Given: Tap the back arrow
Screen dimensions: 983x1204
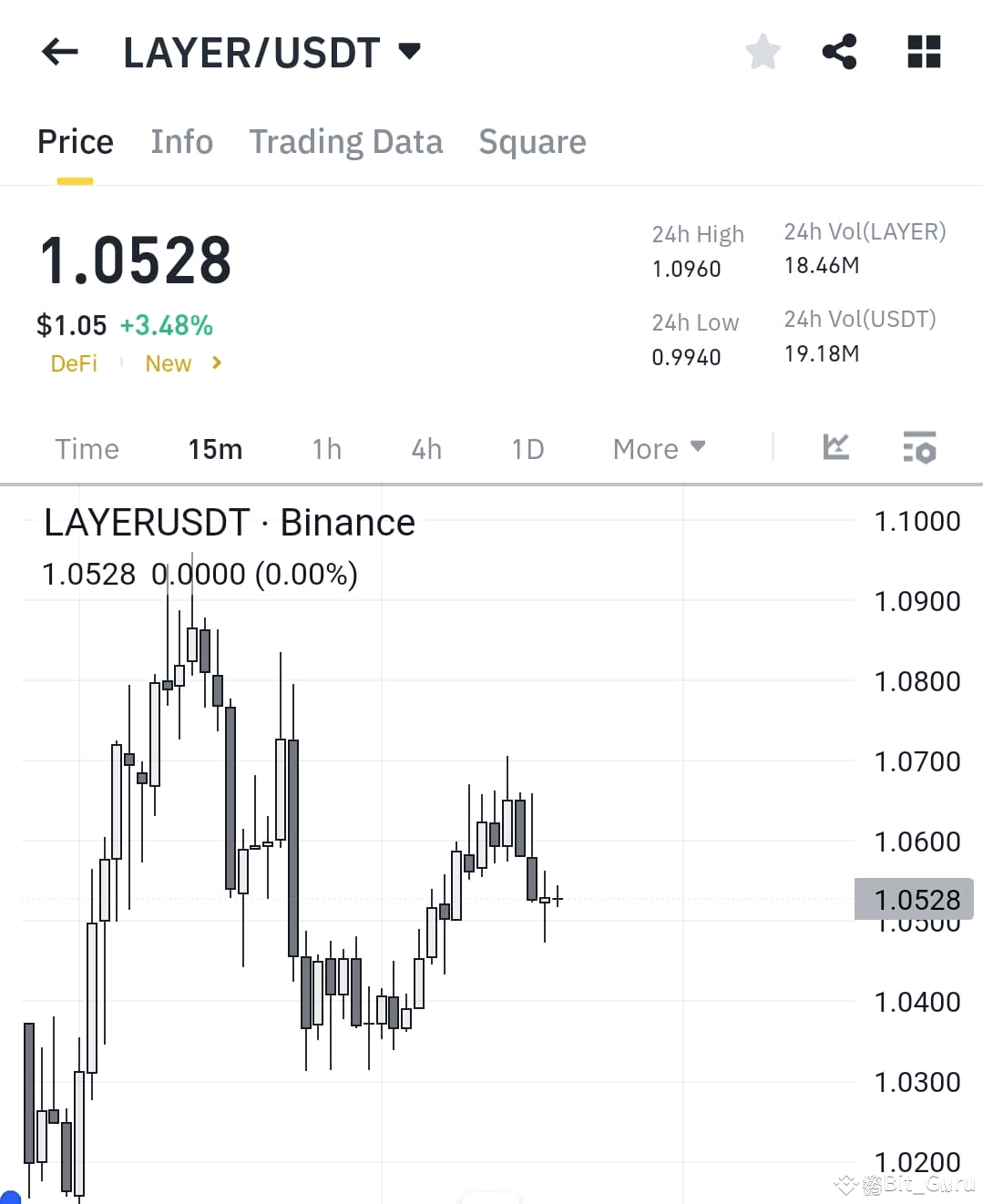Looking at the screenshot, I should point(59,52).
